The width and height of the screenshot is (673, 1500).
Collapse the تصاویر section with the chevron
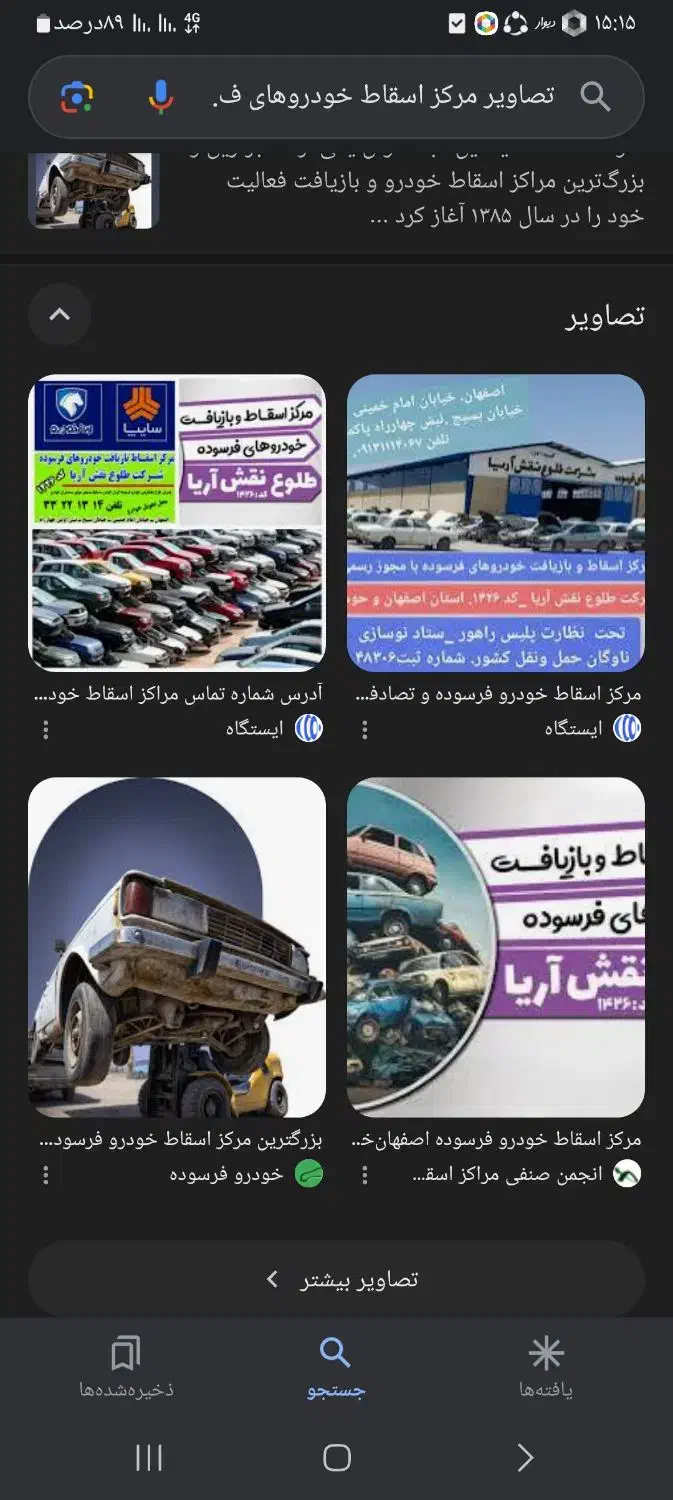point(60,315)
